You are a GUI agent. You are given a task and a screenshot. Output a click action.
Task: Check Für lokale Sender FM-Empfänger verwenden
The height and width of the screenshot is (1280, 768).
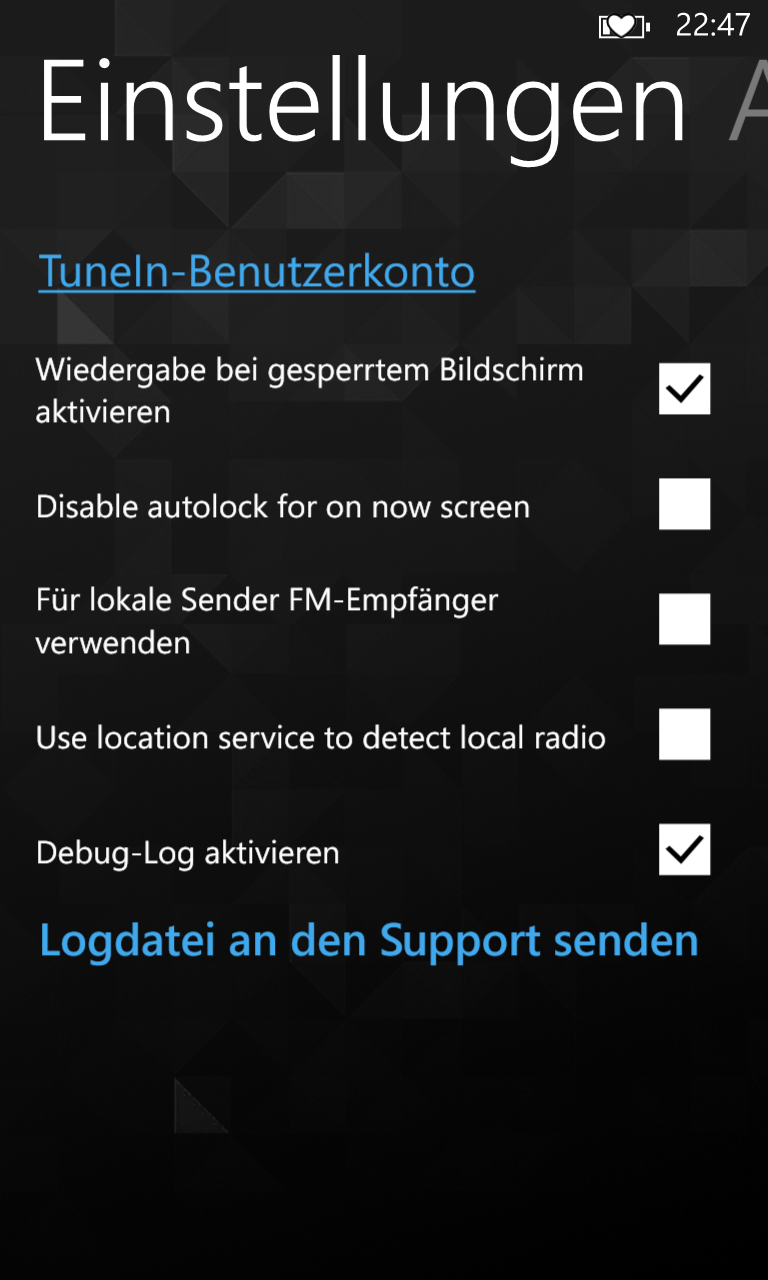click(x=684, y=619)
